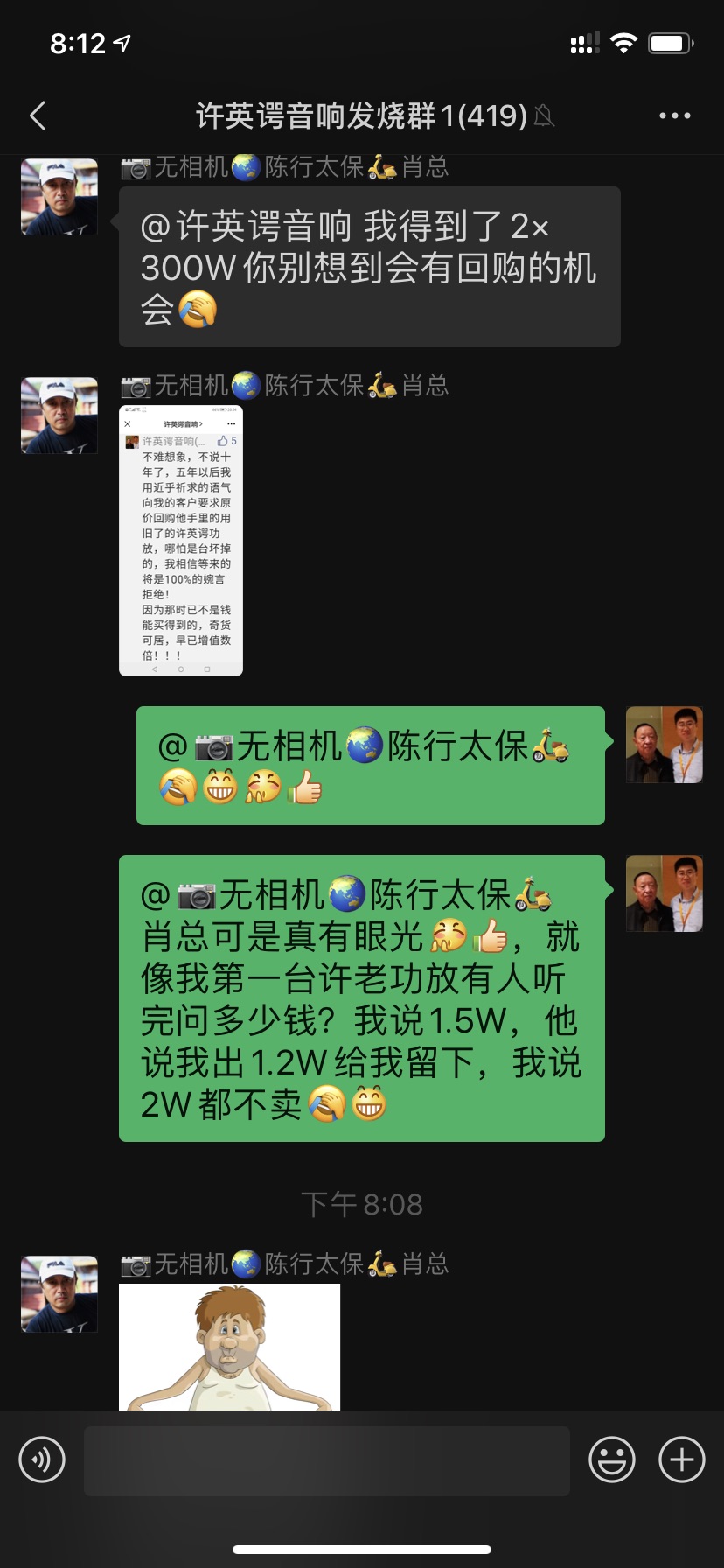
Task: Open the shared screenshot image about 许英谔功放
Action: click(181, 540)
